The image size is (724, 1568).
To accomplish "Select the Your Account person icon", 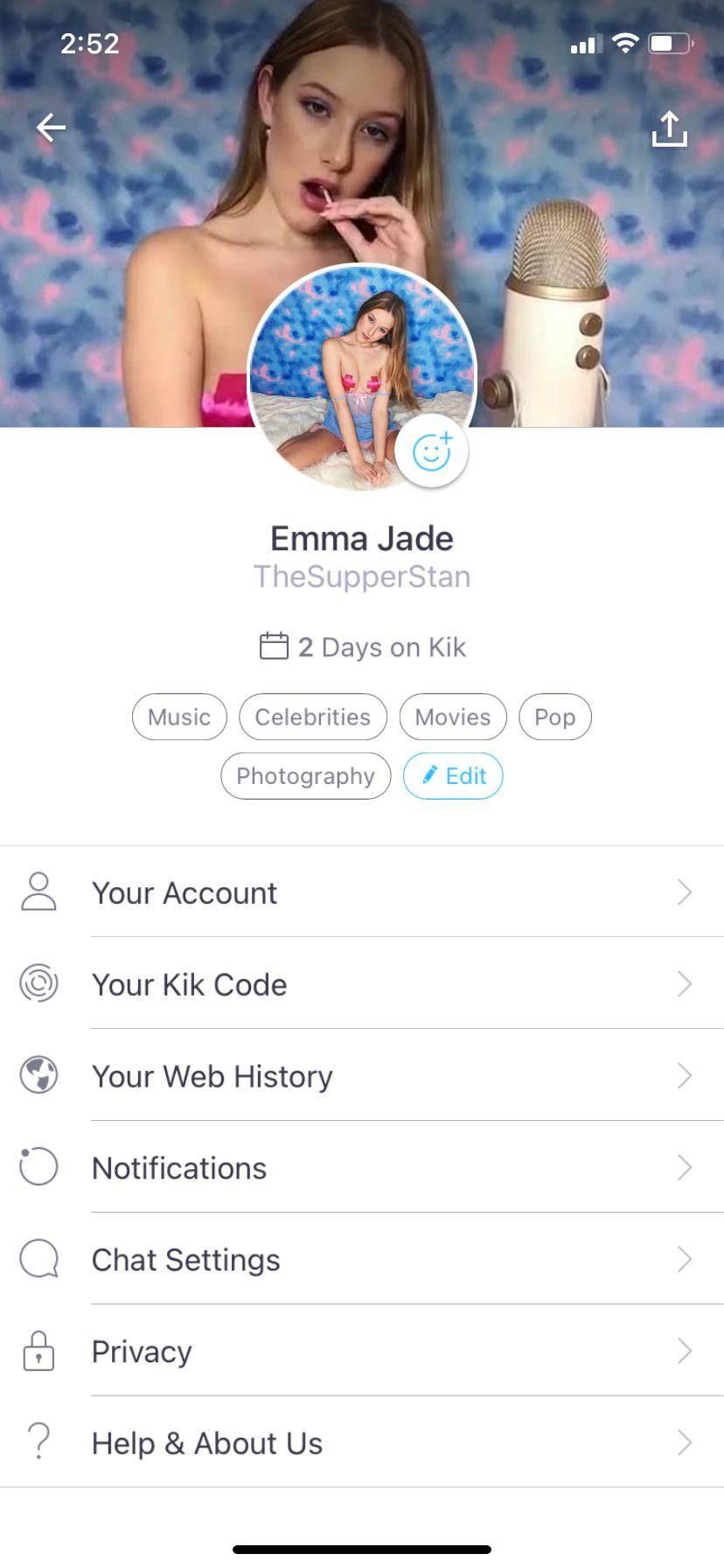I will pyautogui.click(x=38, y=892).
